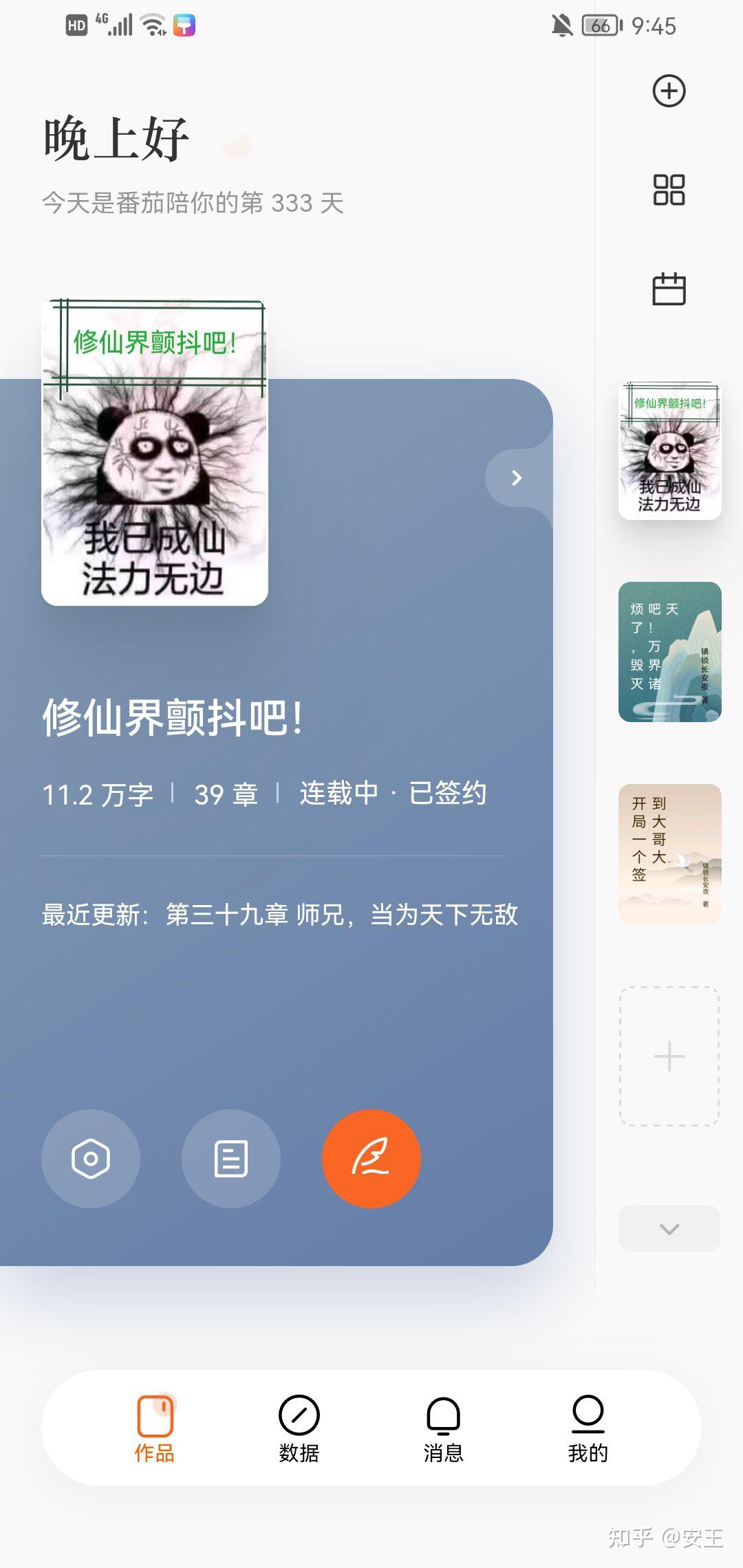Switch to the 我的 tab
Image resolution: width=743 pixels, height=1568 pixels.
(x=588, y=1428)
